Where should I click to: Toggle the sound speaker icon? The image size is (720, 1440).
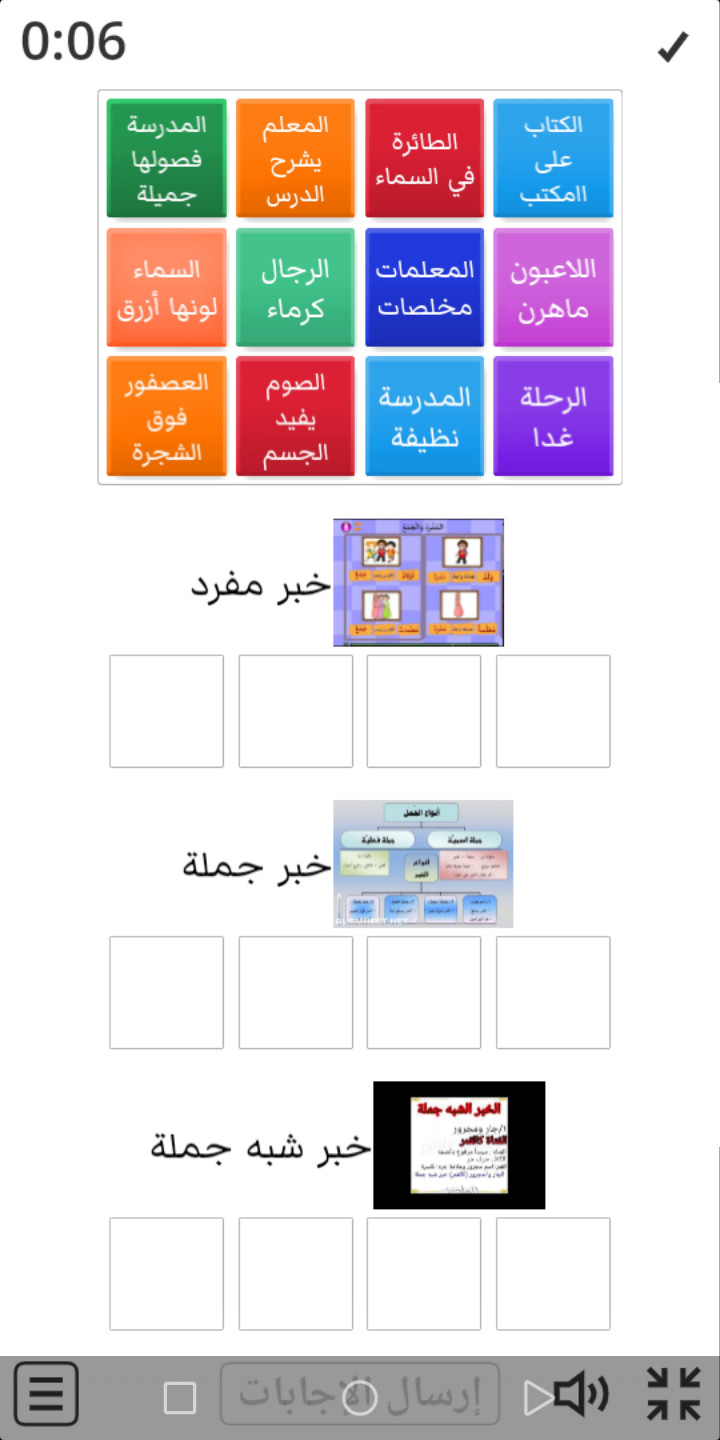pyautogui.click(x=580, y=1394)
